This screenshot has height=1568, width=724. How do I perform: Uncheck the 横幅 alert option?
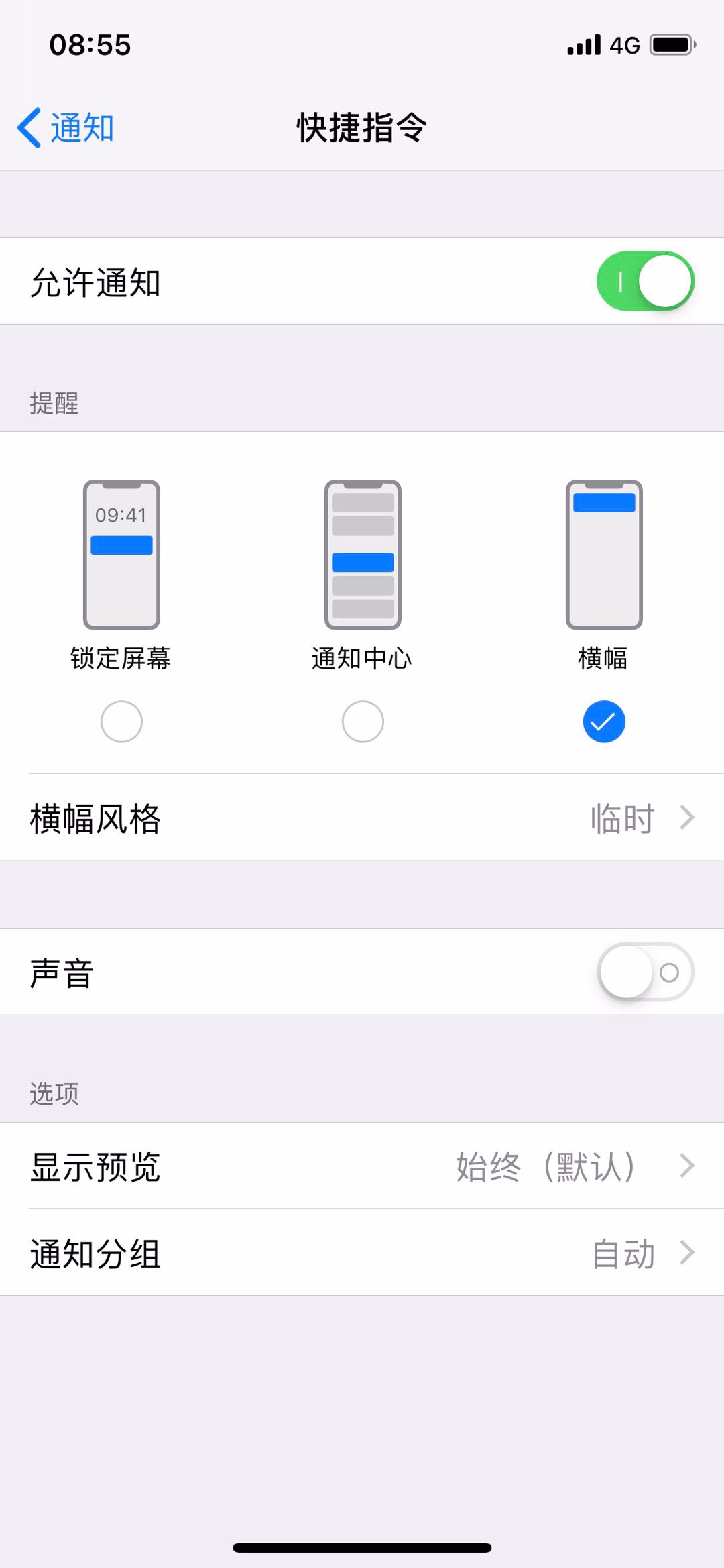[x=604, y=722]
